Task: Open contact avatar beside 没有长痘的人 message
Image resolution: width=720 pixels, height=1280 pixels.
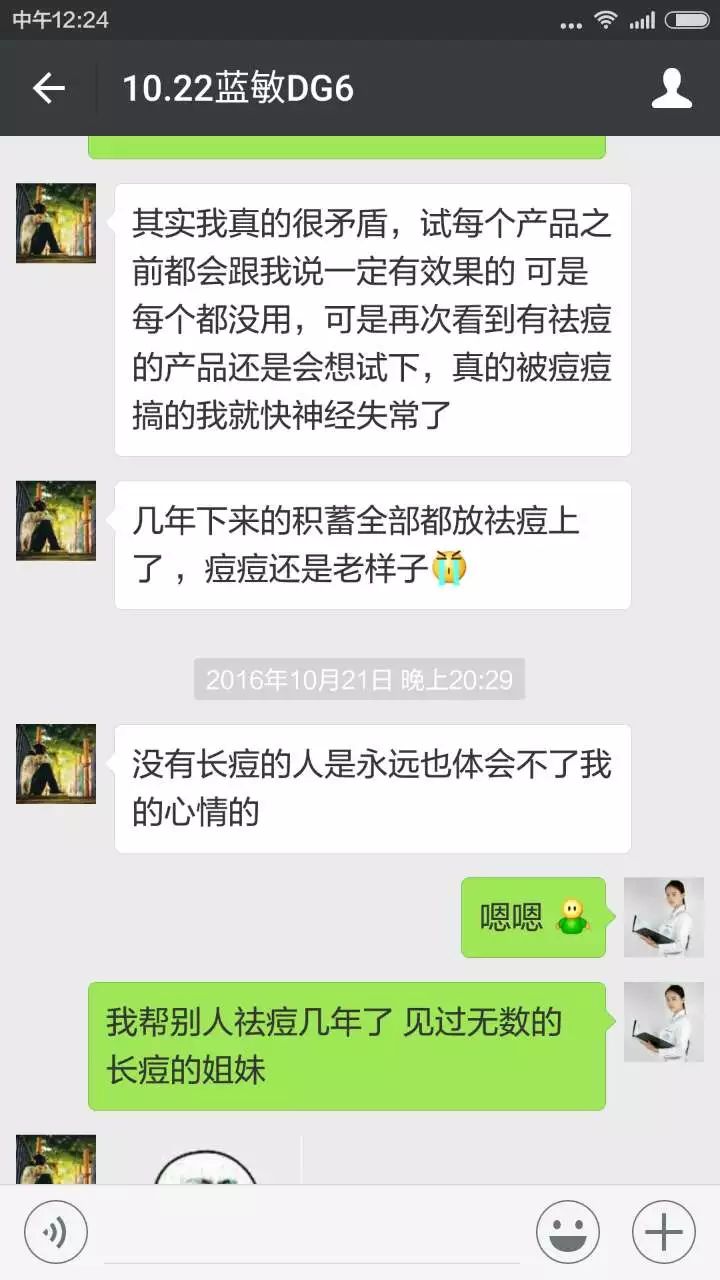Action: (56, 764)
